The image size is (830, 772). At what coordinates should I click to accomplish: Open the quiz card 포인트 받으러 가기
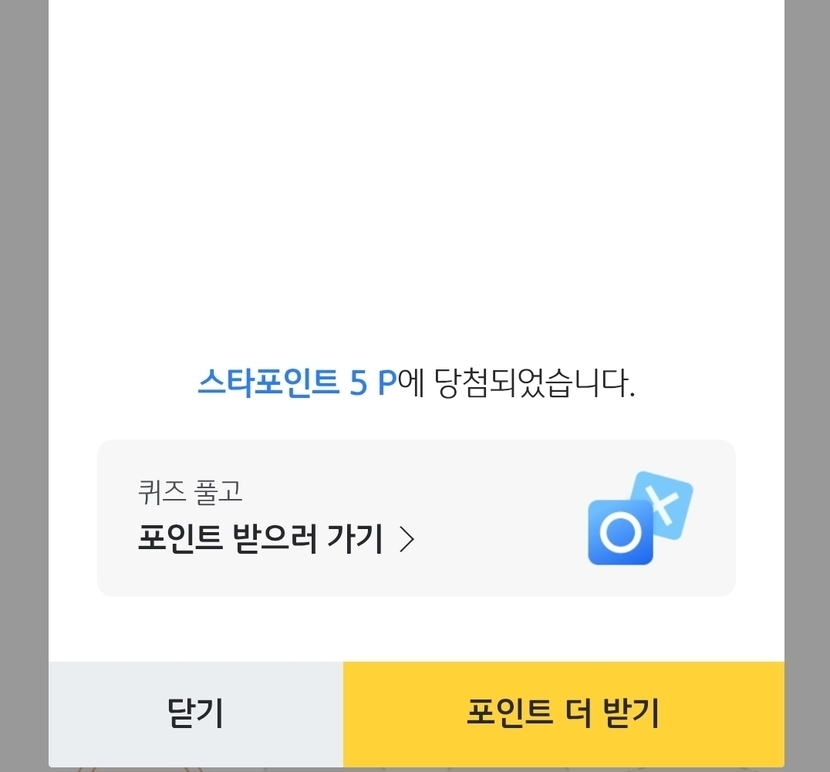[416, 518]
